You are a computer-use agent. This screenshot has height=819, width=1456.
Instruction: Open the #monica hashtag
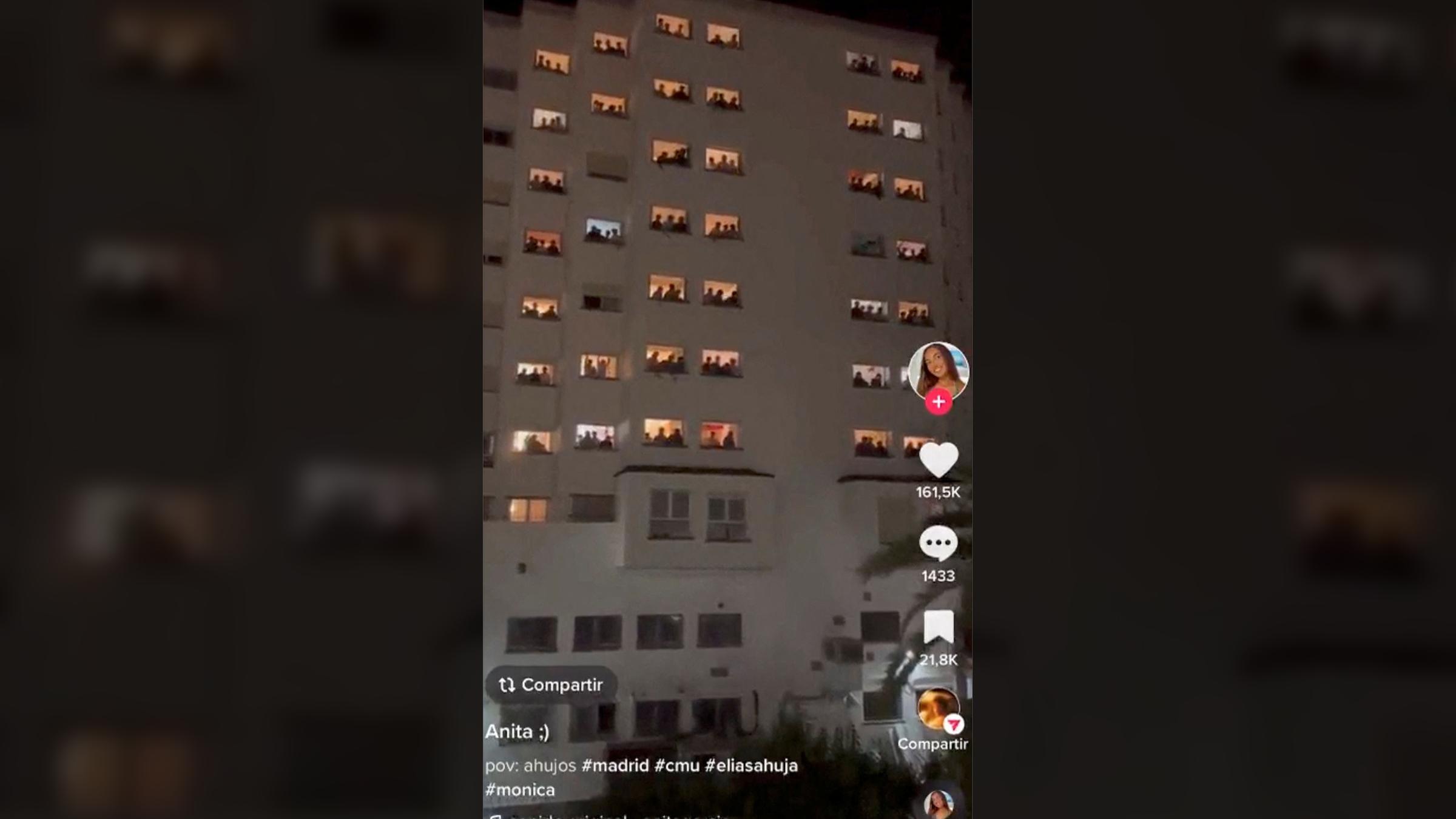[x=520, y=790]
